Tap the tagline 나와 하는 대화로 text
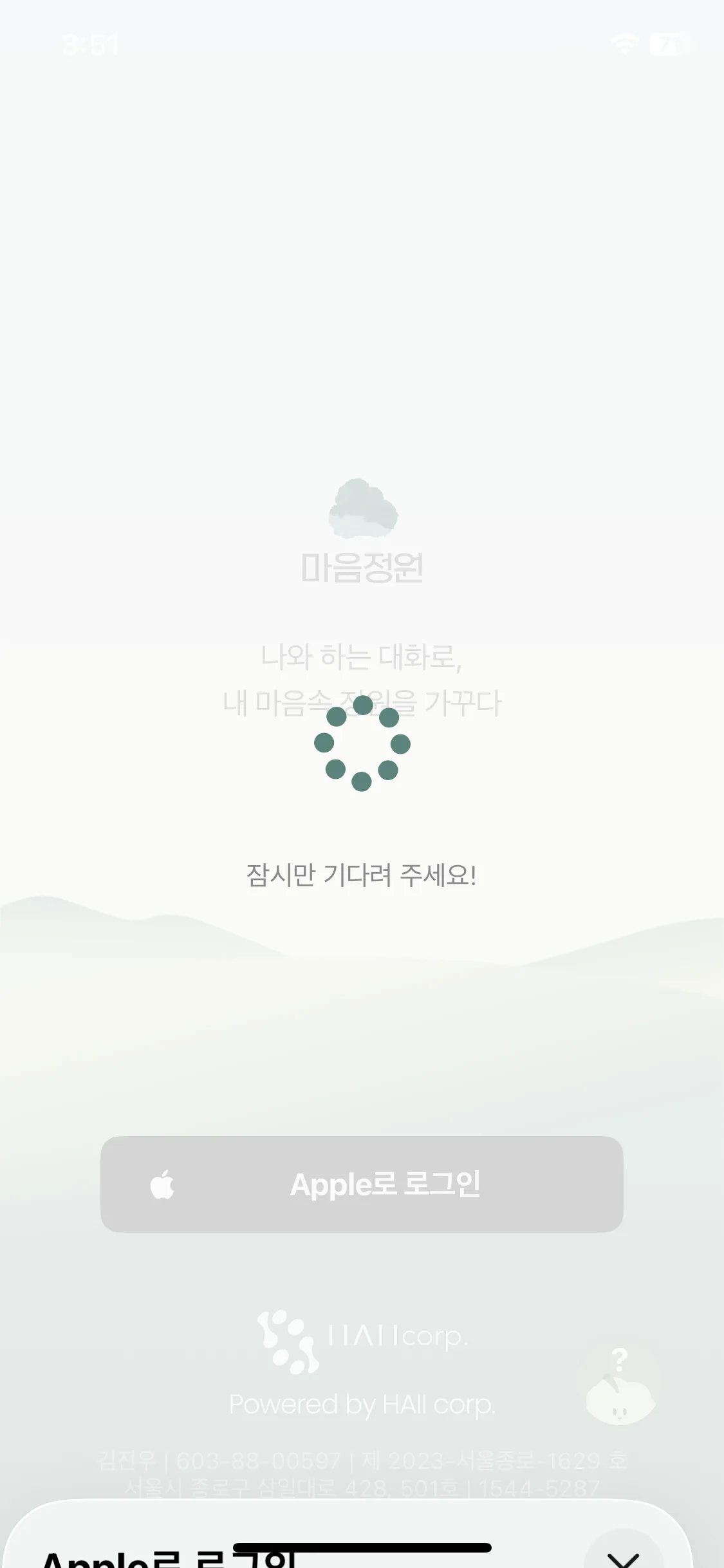The height and width of the screenshot is (1568, 724). (362, 657)
